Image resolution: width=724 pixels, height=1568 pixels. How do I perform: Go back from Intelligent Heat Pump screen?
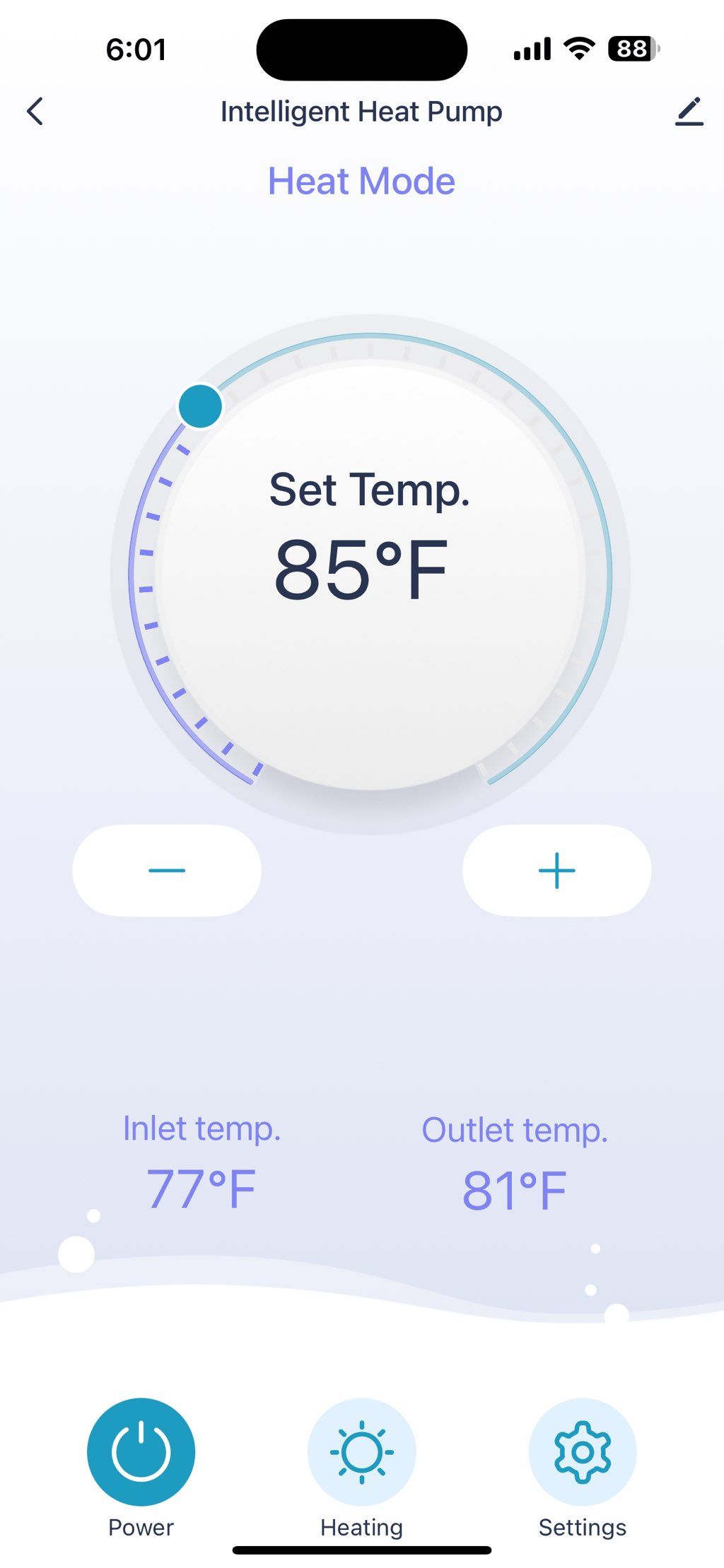[35, 112]
